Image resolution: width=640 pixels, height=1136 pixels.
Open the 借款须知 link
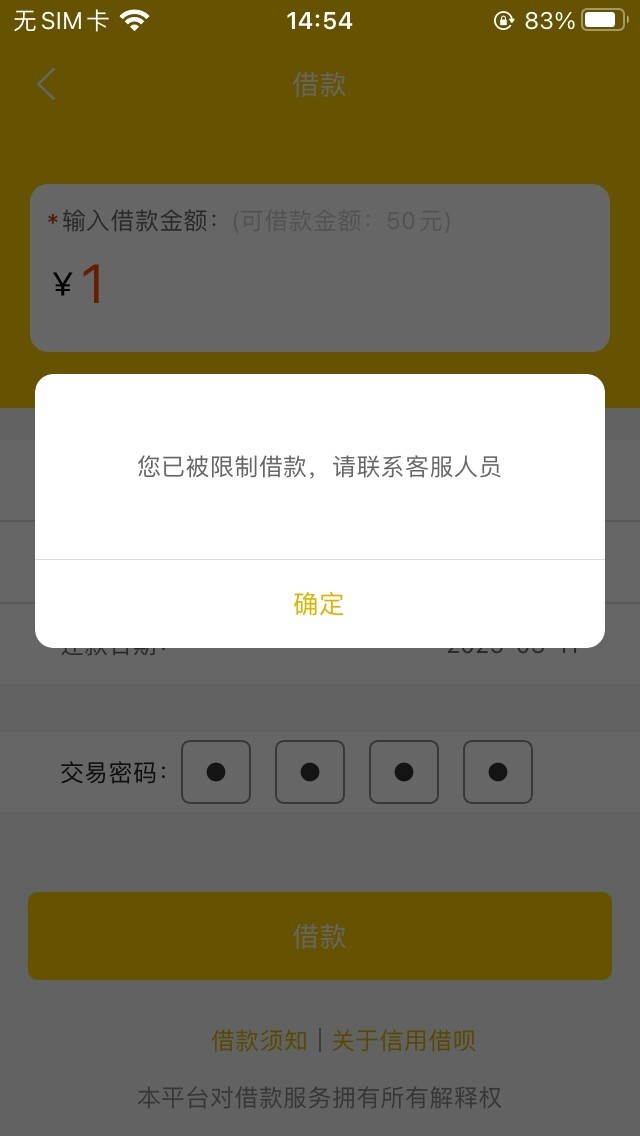click(x=259, y=1040)
